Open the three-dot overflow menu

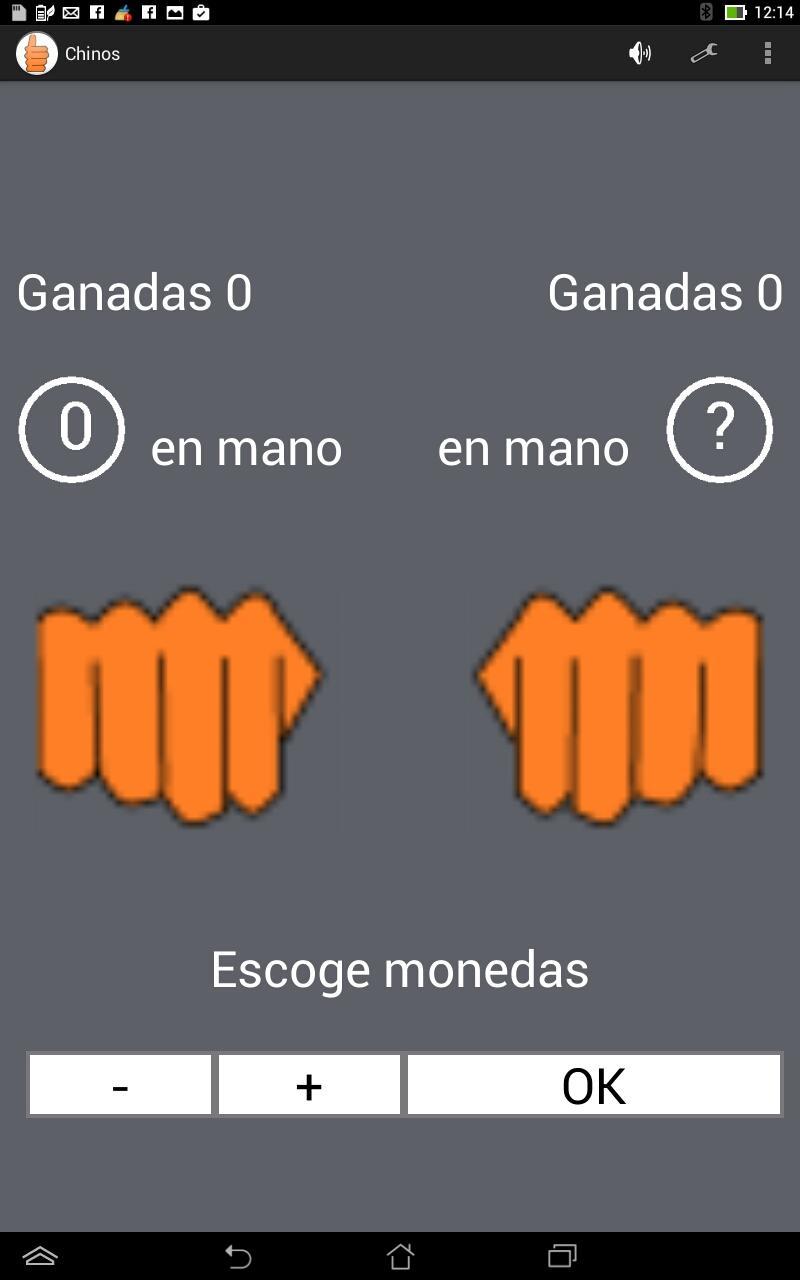(x=768, y=53)
